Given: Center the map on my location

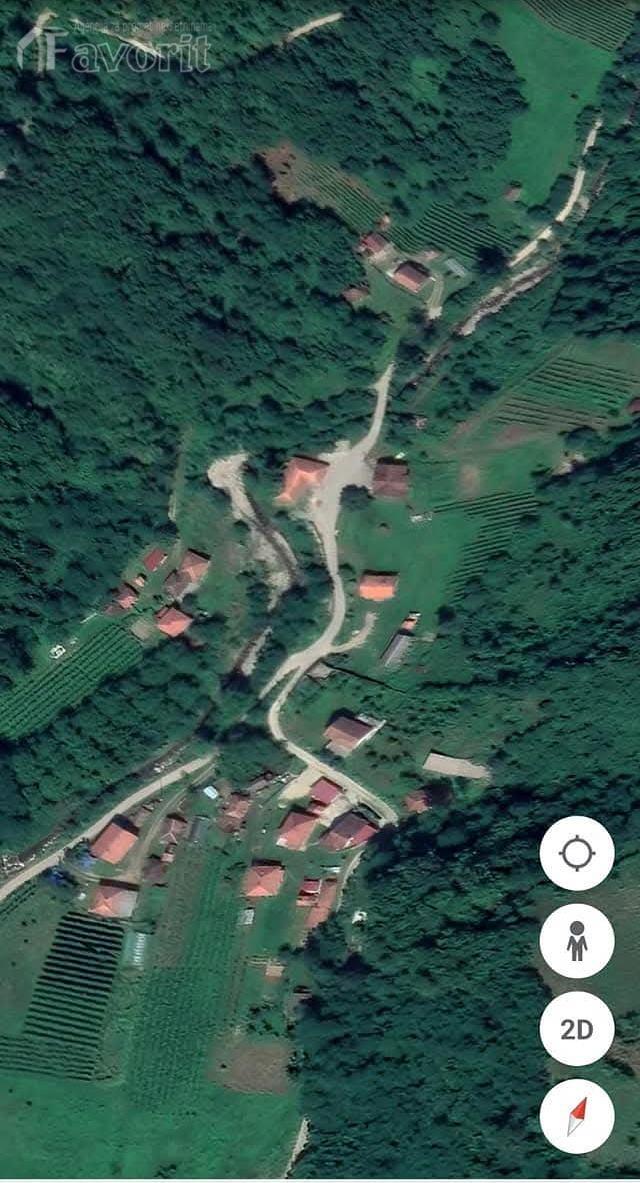Looking at the screenshot, I should [577, 853].
